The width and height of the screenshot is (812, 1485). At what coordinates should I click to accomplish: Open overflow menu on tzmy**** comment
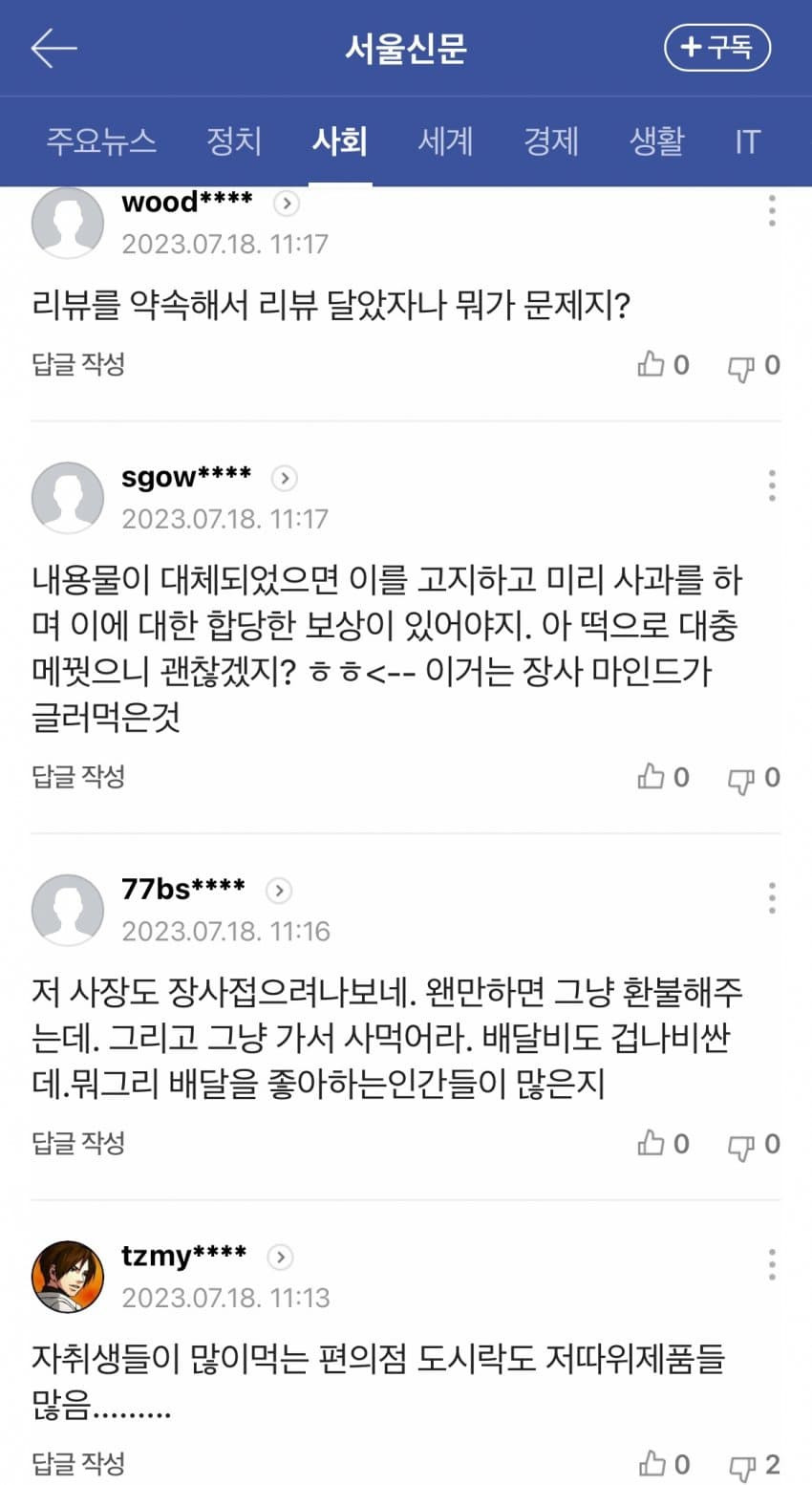coord(772,1264)
